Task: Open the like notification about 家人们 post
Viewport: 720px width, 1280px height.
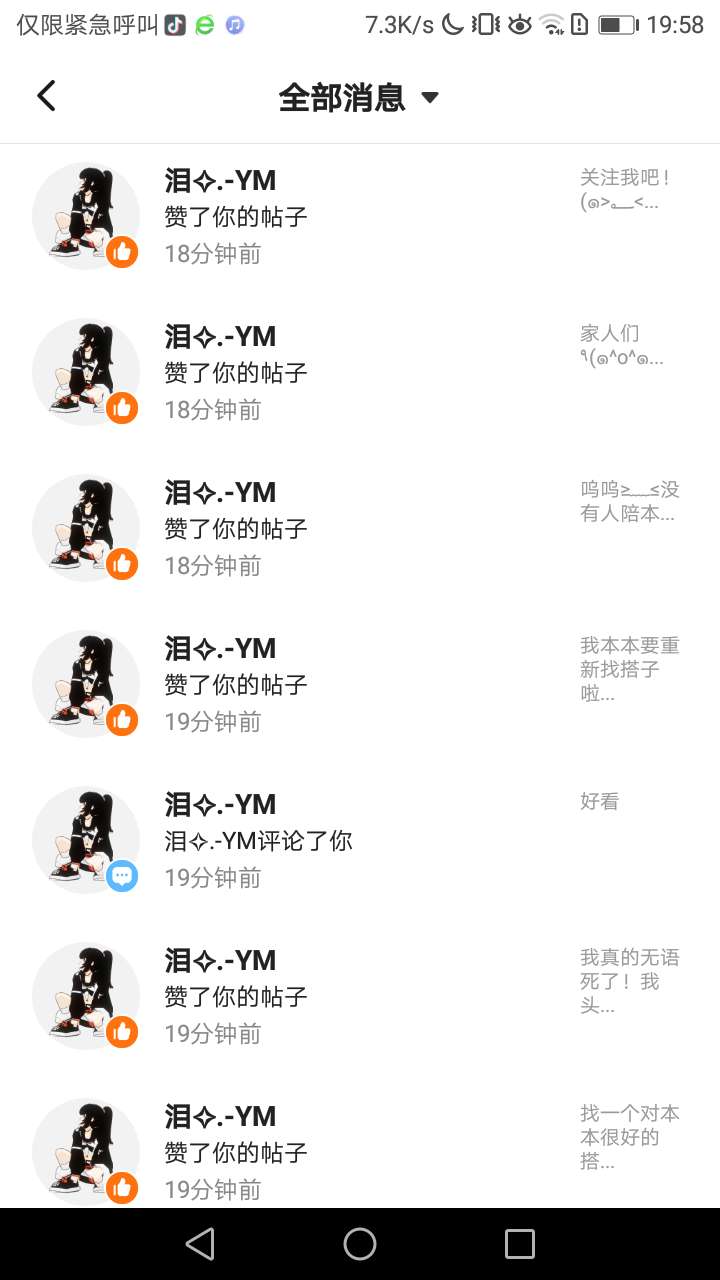Action: 360,373
